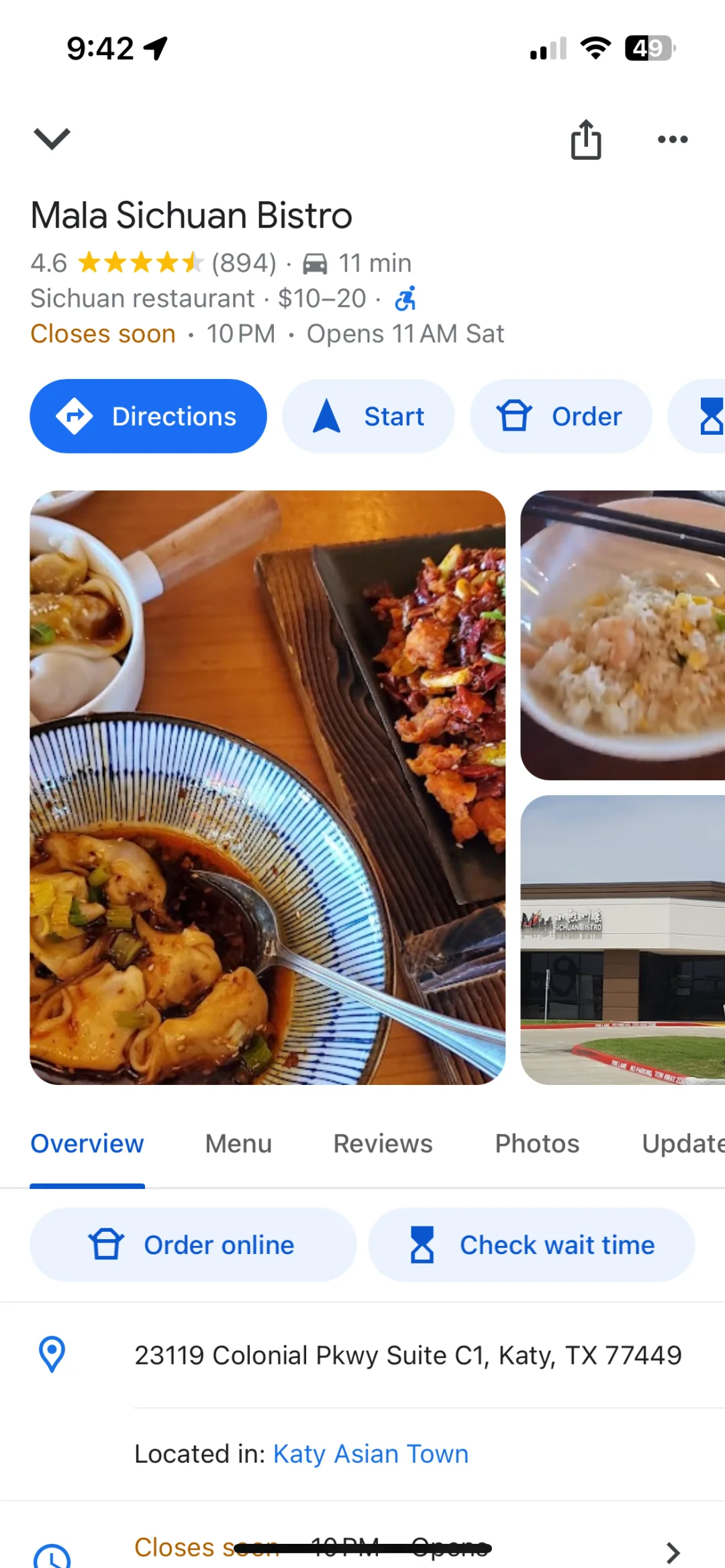725x1568 pixels.
Task: Share Mala Sichuan Bistro
Action: pyautogui.click(x=586, y=140)
